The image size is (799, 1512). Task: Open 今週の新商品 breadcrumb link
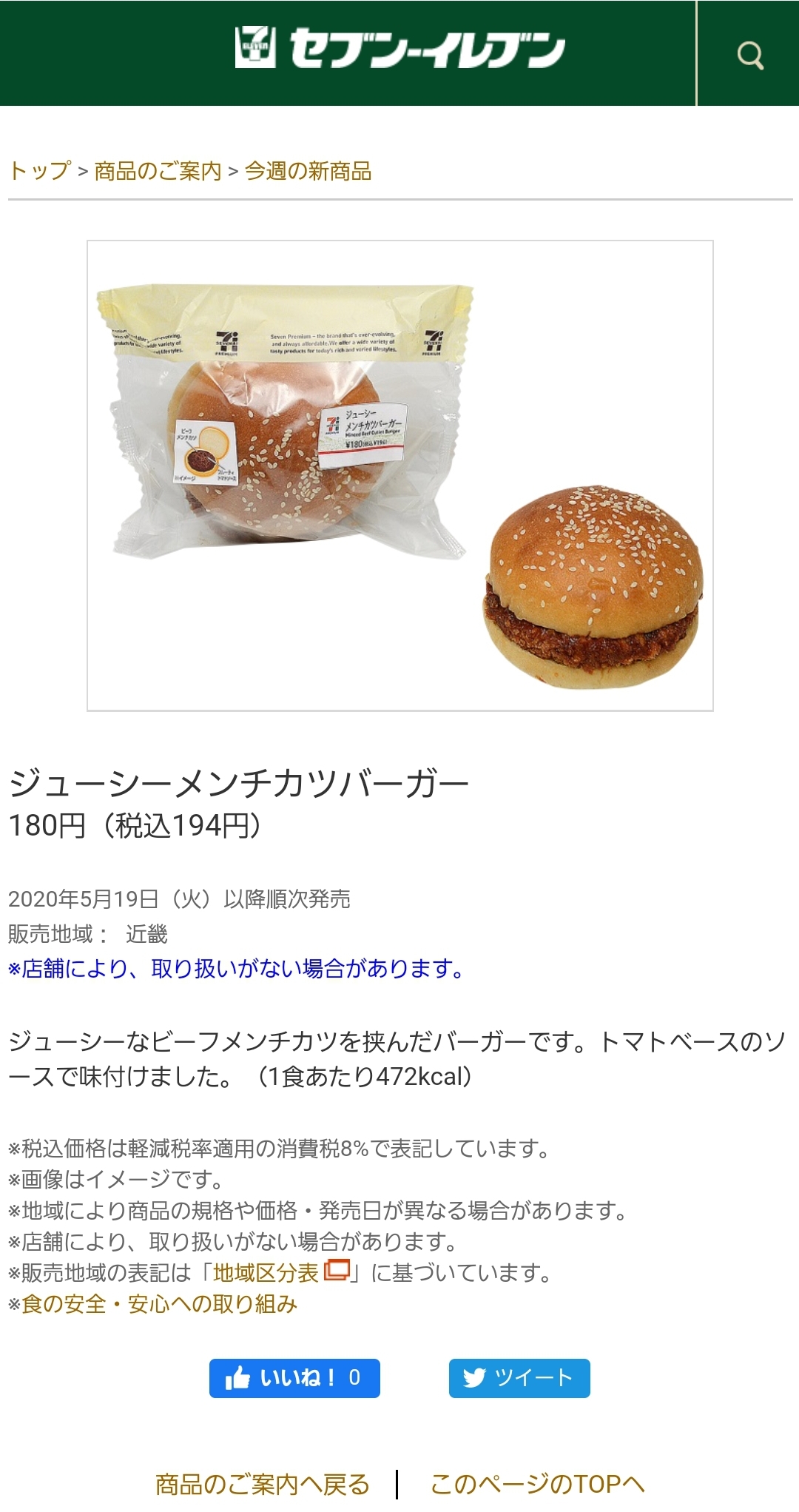pos(308,171)
